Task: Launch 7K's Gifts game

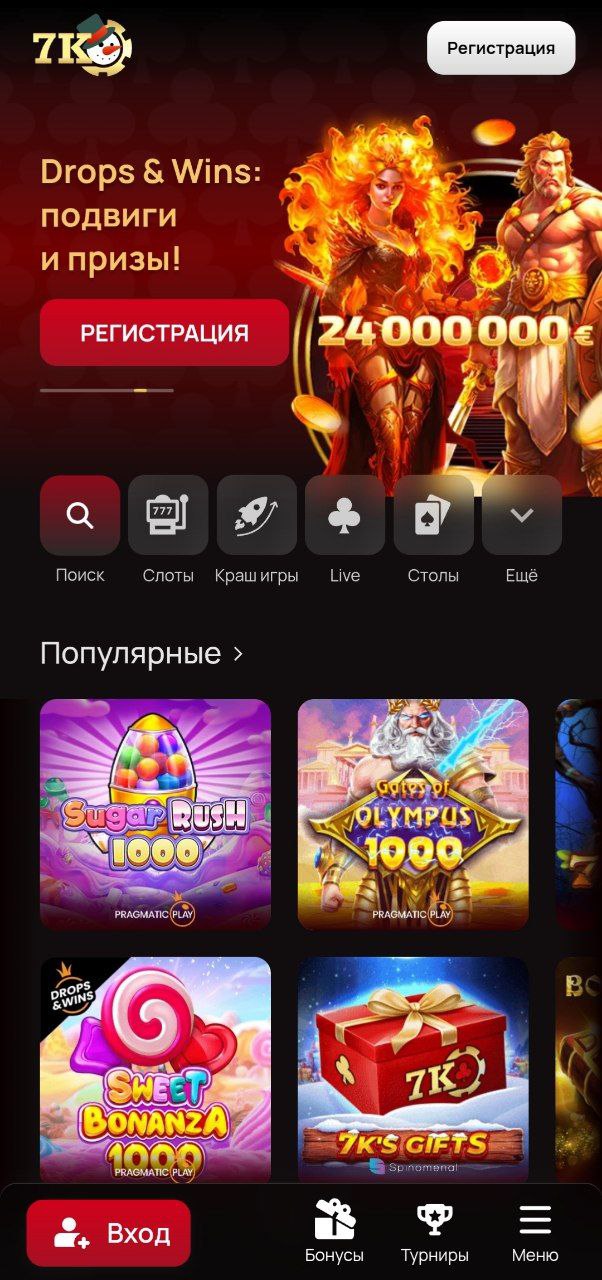Action: tap(413, 1070)
